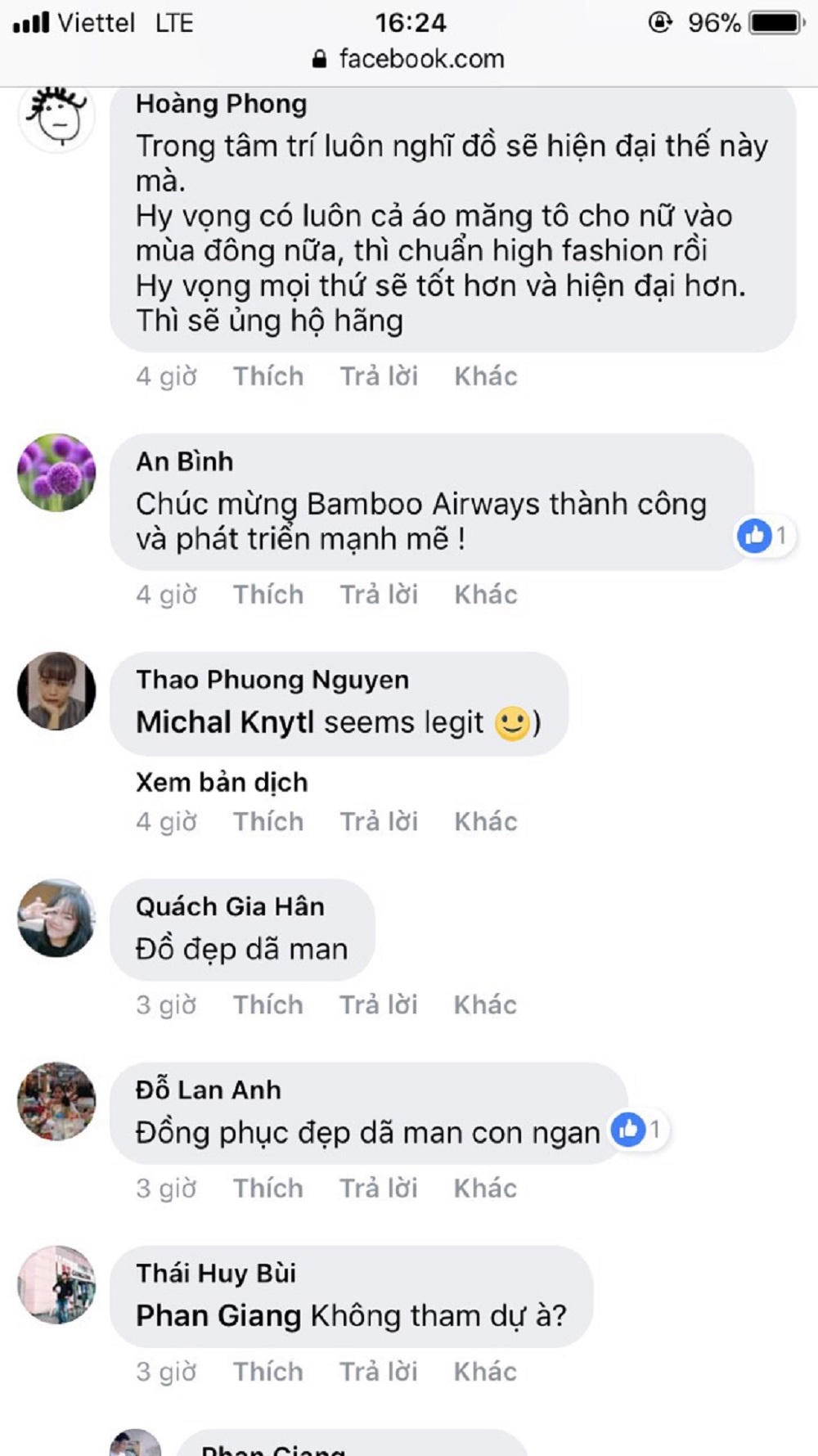Tap Xem bản dịch to translate comment
The height and width of the screenshot is (1456, 818).
222,782
